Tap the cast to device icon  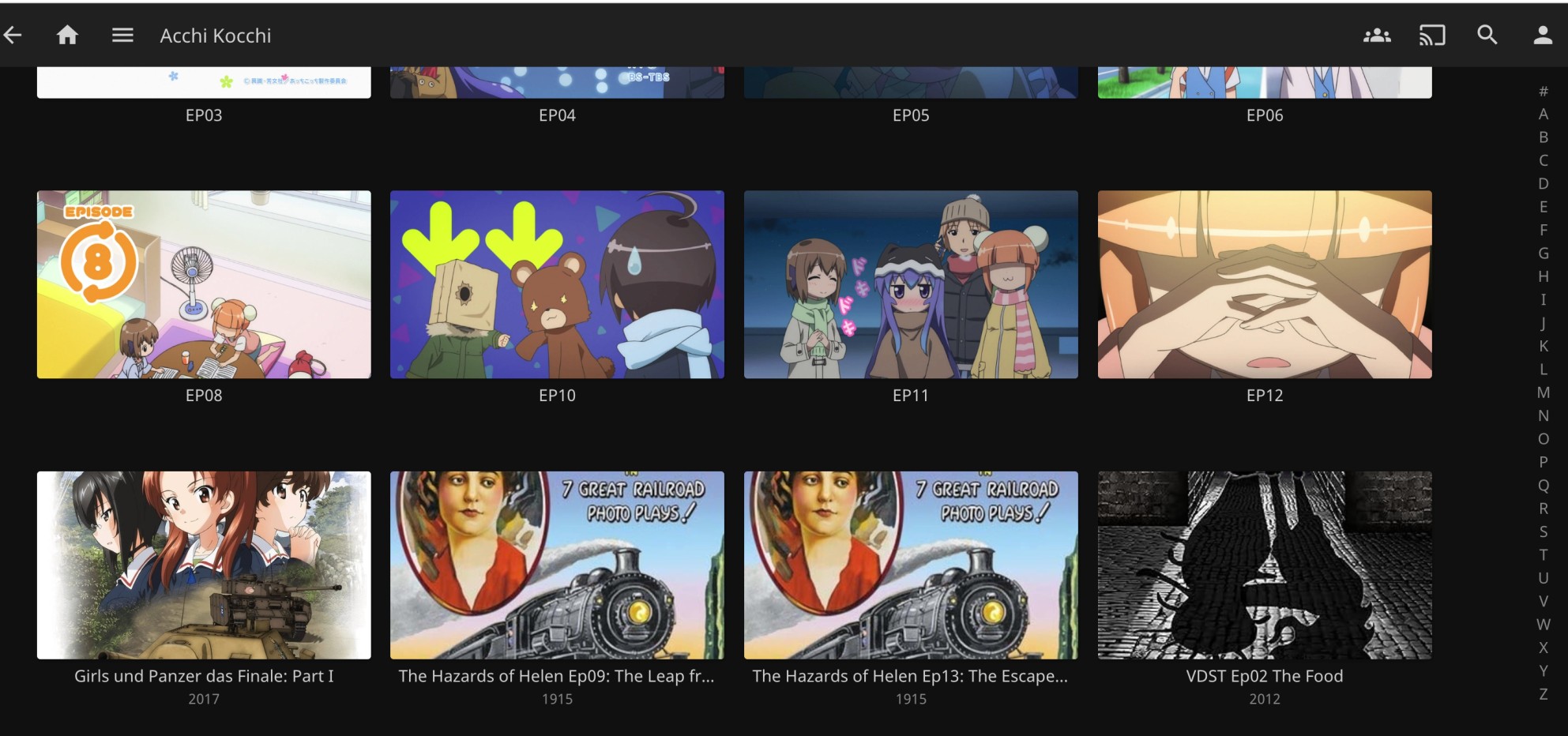pos(1431,36)
